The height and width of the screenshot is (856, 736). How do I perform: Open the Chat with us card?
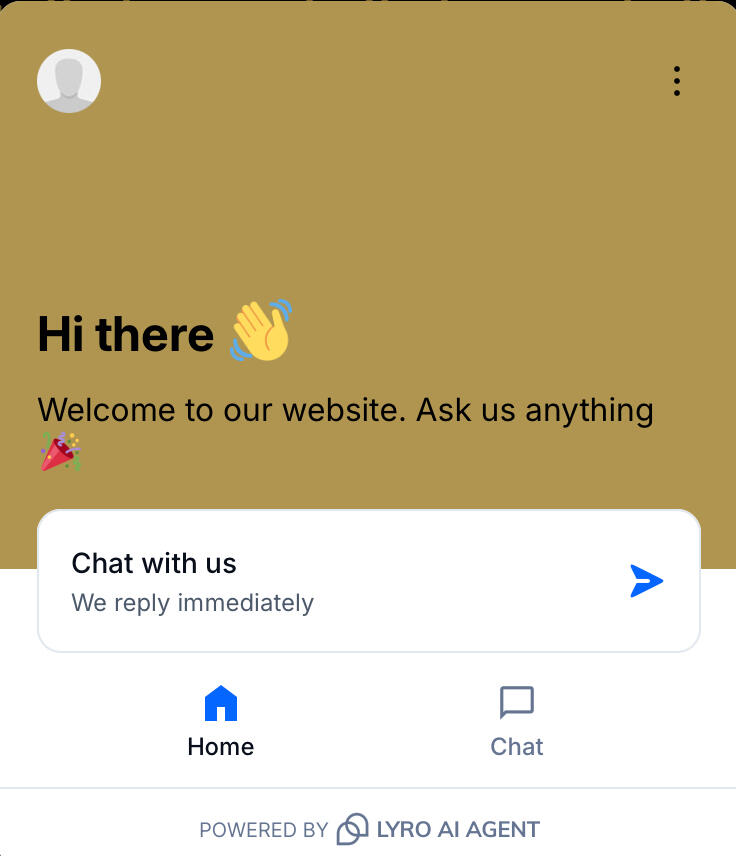point(368,581)
